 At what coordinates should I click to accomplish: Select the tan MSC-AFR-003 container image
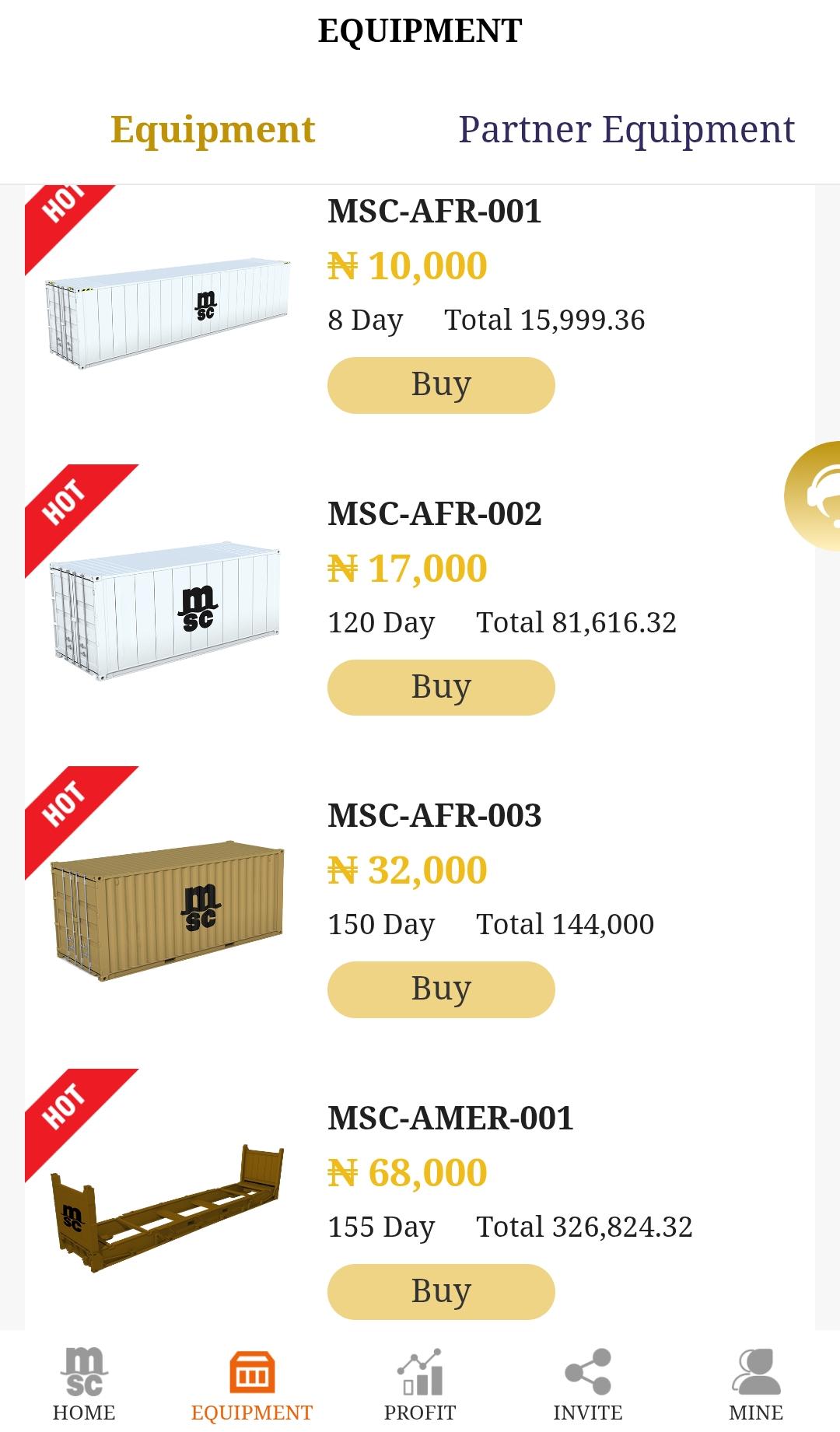point(167,910)
